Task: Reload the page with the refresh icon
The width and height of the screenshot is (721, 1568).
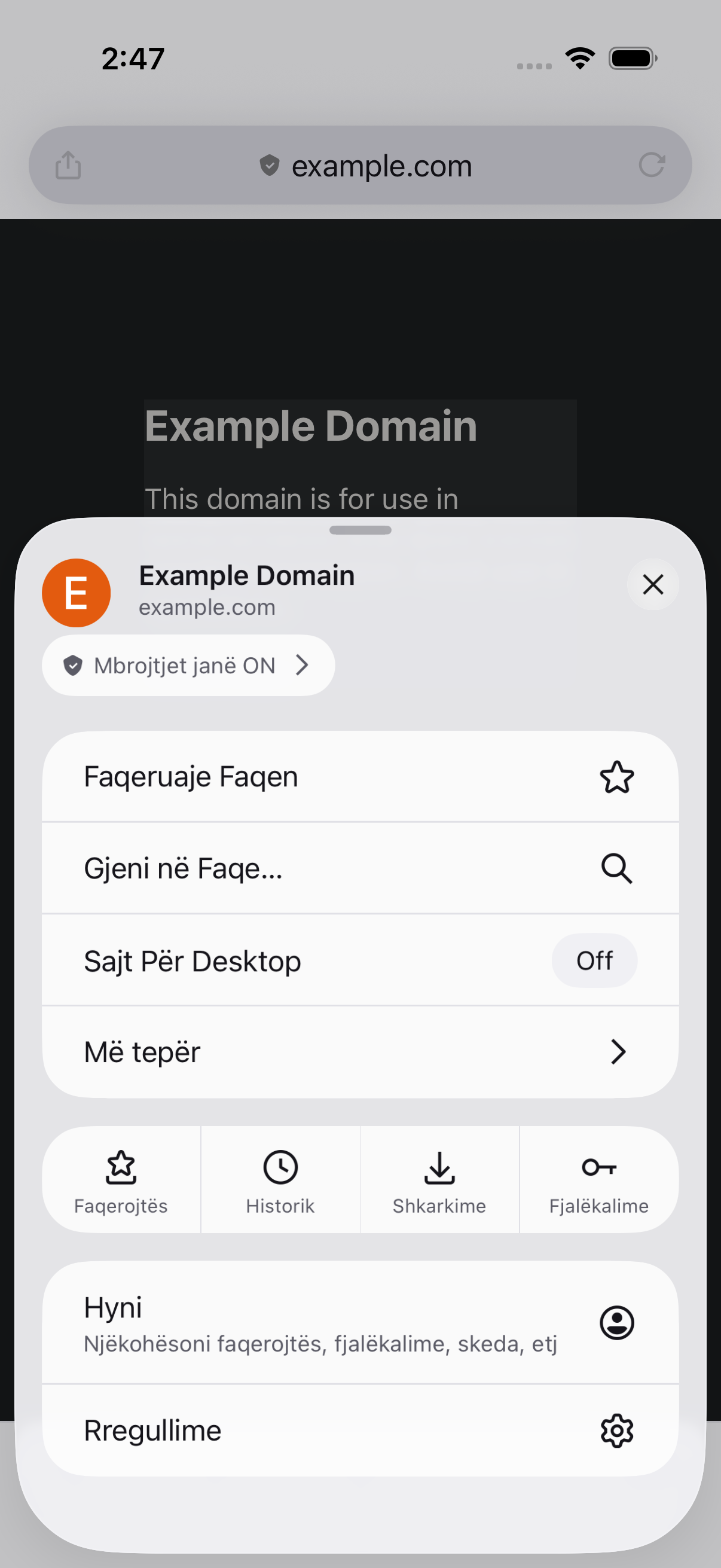Action: click(x=652, y=165)
